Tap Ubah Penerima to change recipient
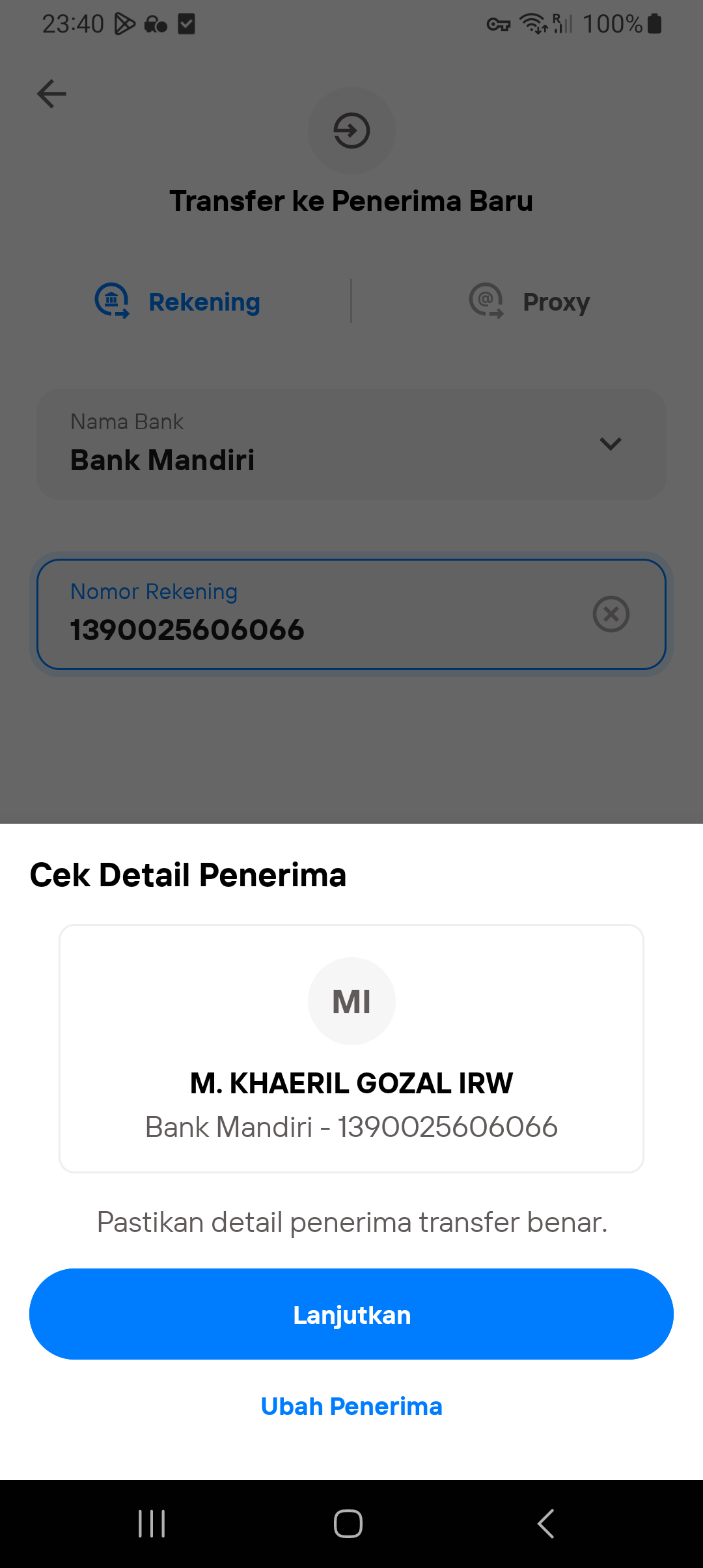The height and width of the screenshot is (1568, 703). [x=351, y=1407]
